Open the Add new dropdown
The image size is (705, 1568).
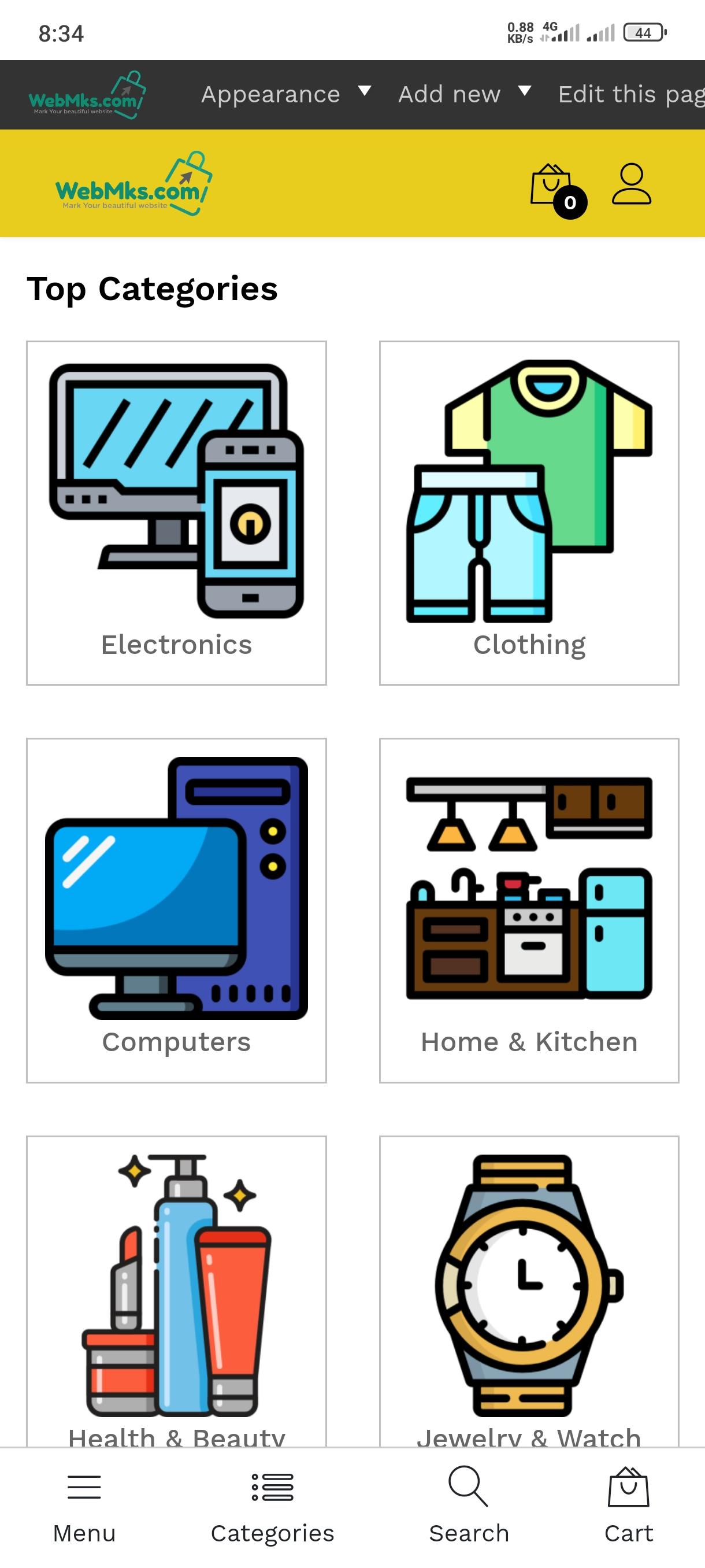(465, 94)
